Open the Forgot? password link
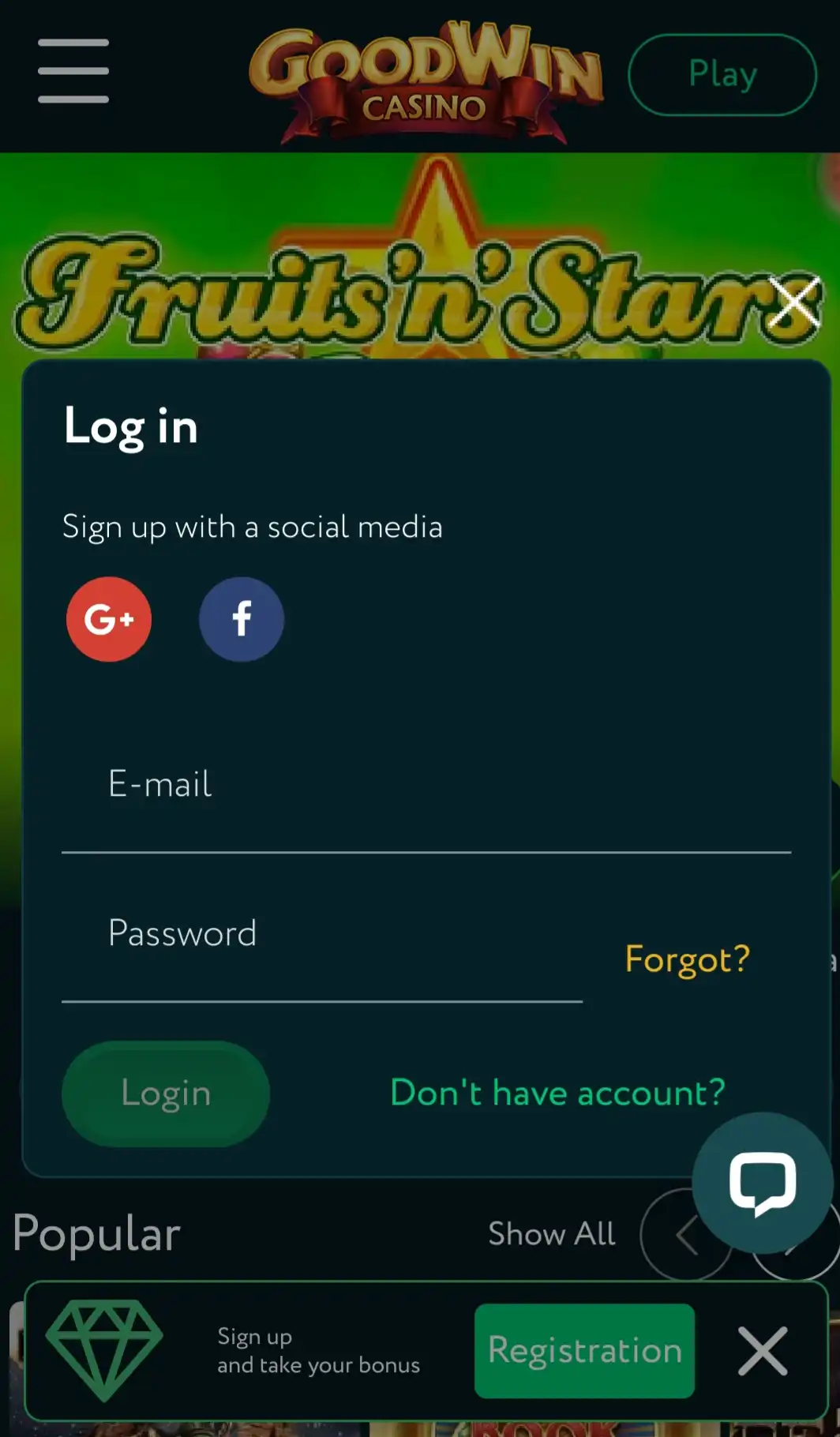 687,959
